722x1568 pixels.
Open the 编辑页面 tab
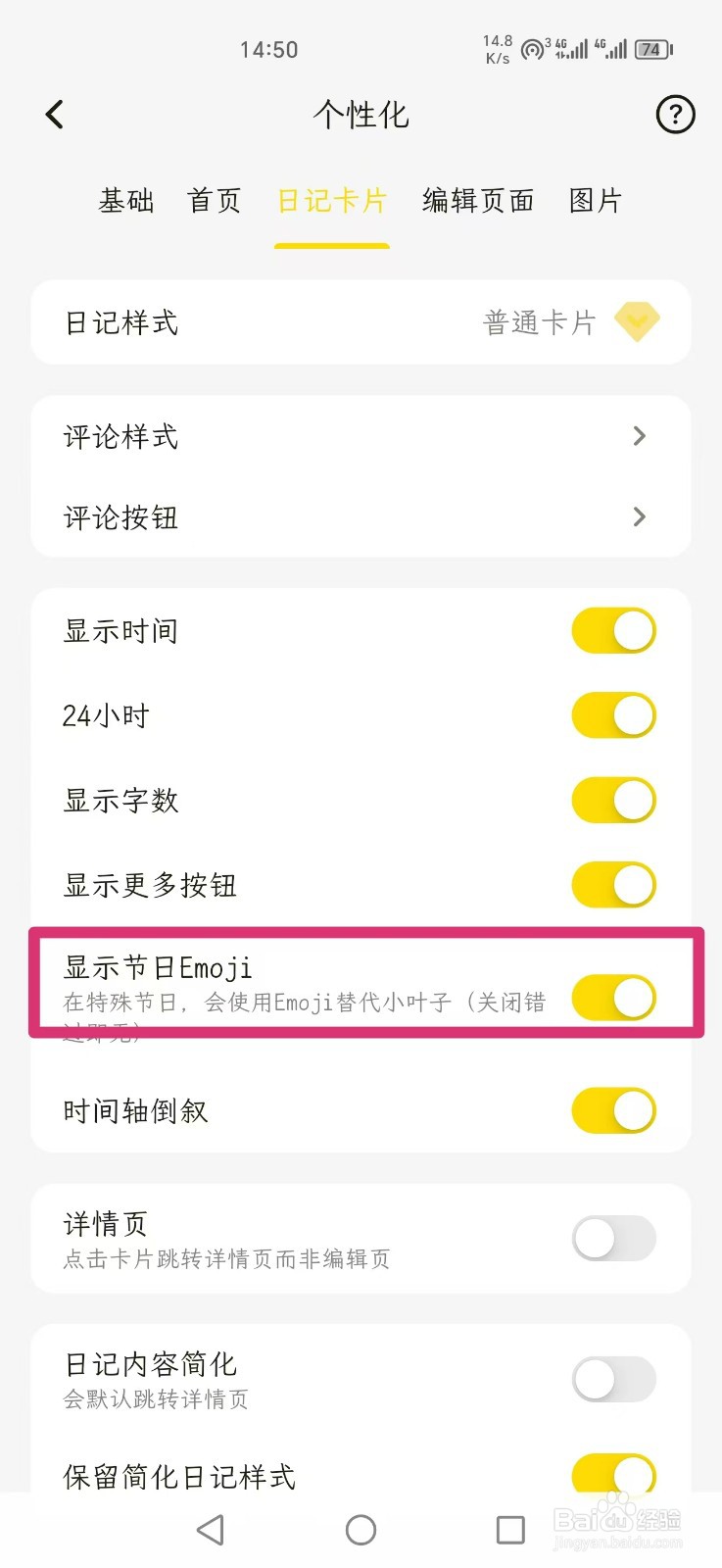pyautogui.click(x=476, y=200)
